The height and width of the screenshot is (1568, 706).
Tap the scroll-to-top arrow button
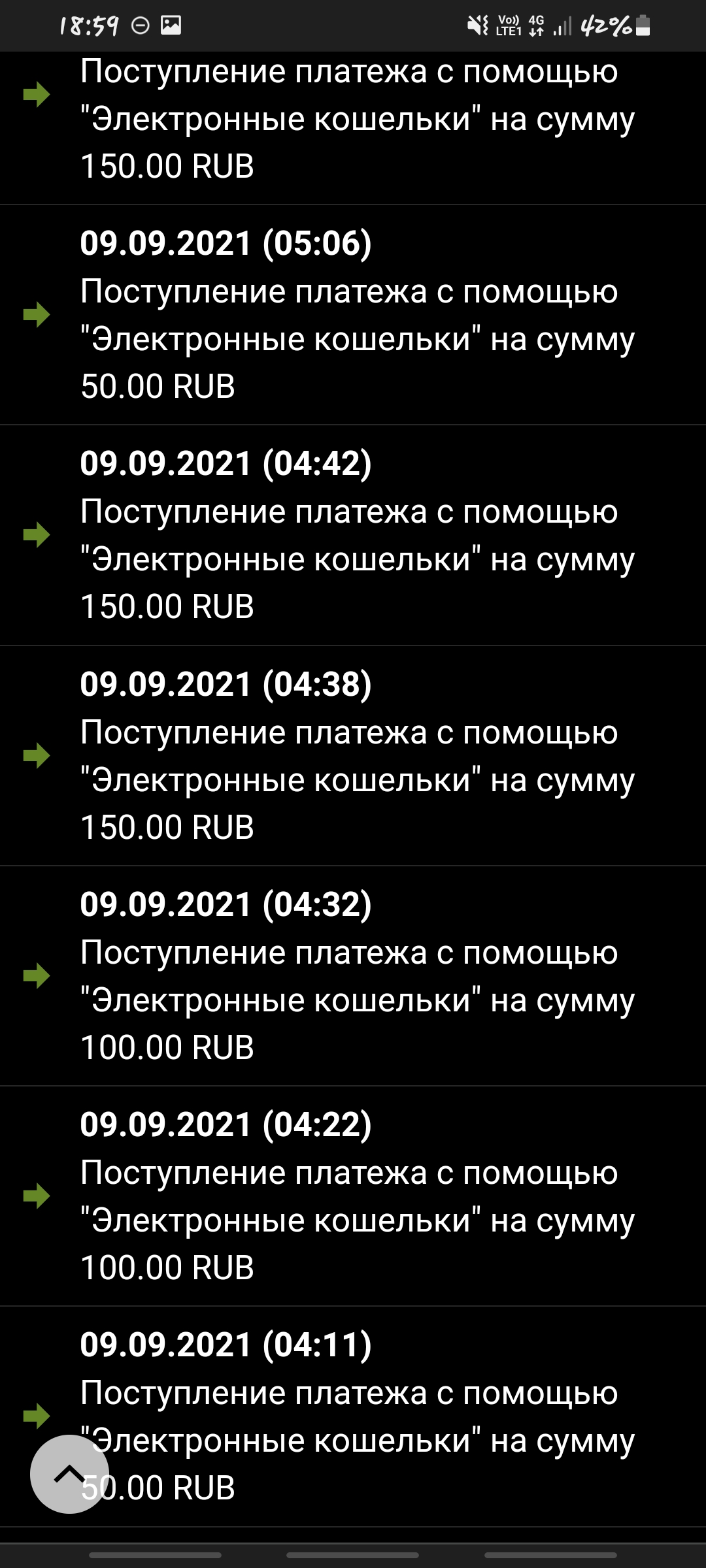click(69, 1474)
